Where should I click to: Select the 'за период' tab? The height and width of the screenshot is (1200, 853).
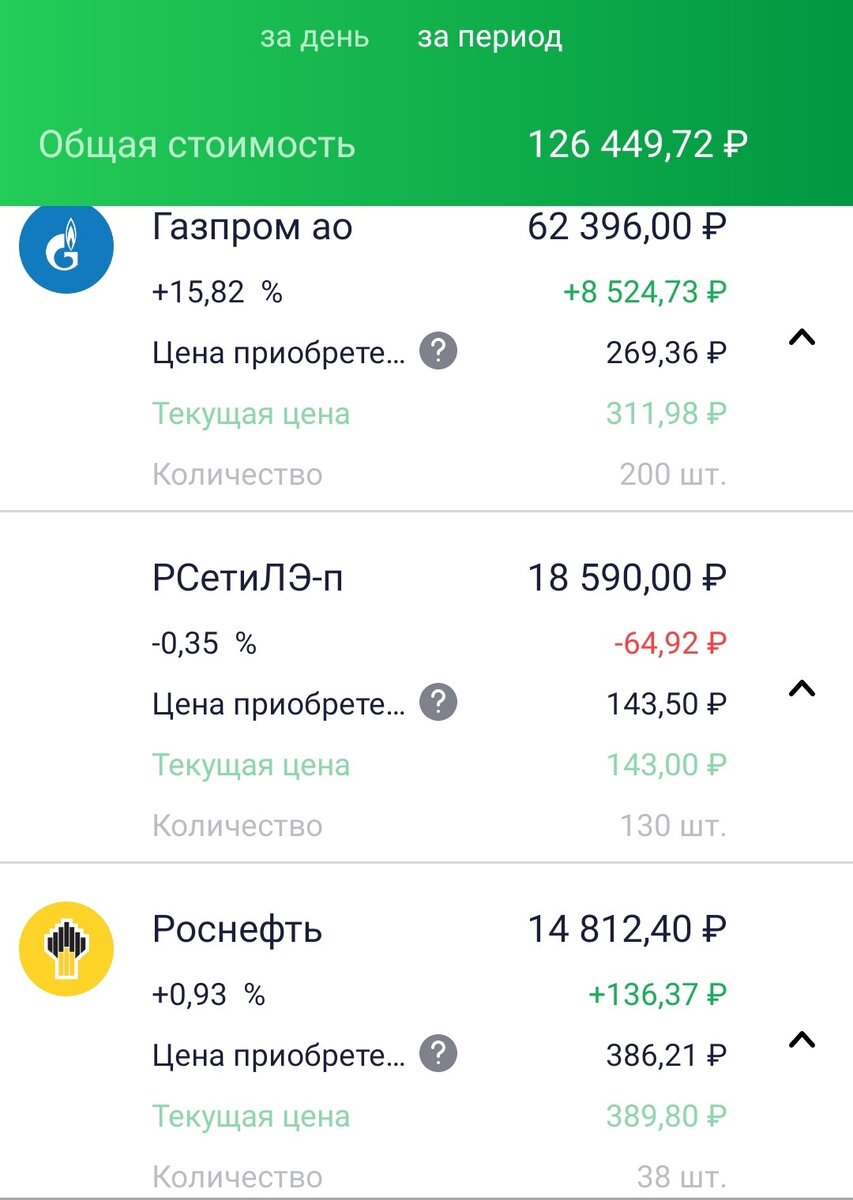click(489, 38)
